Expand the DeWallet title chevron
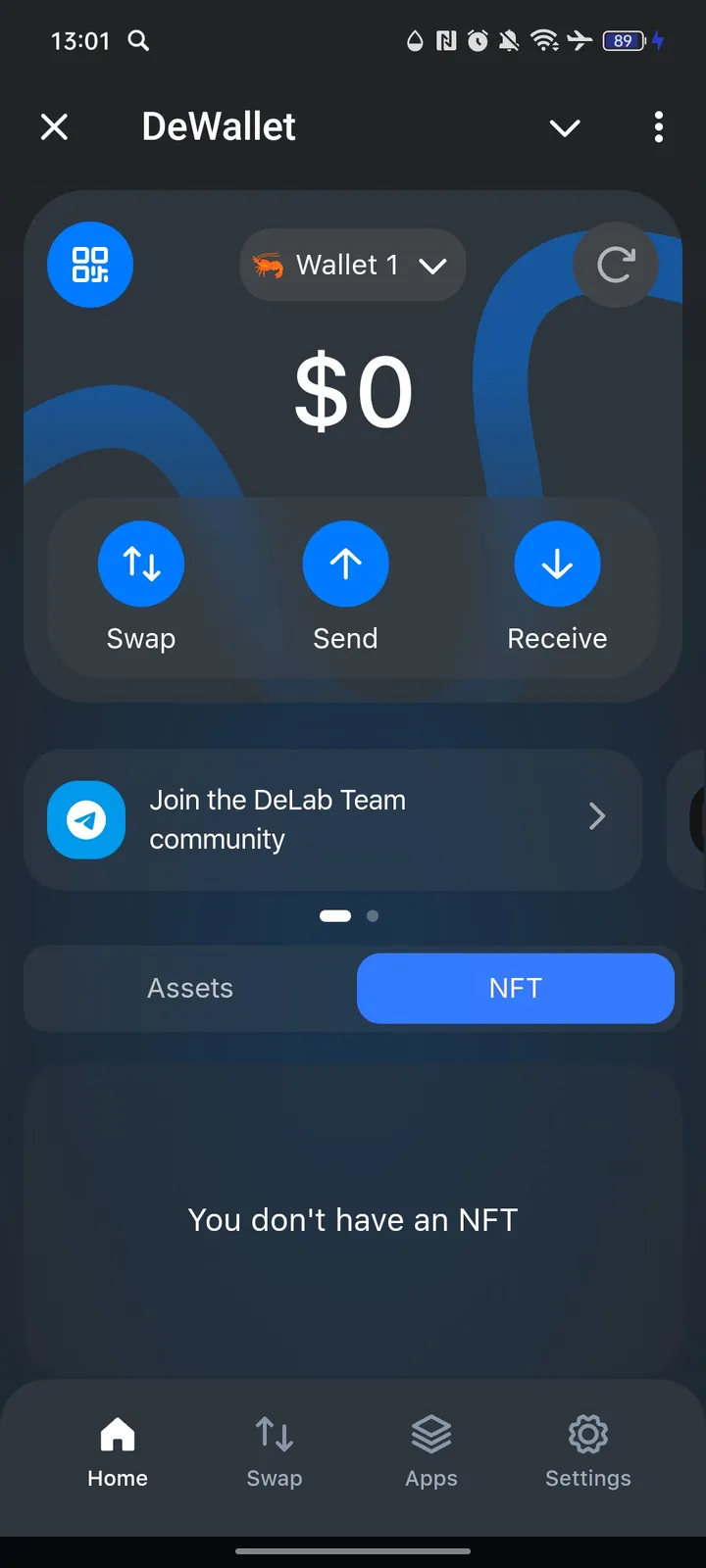The width and height of the screenshot is (706, 1568). coord(564,127)
